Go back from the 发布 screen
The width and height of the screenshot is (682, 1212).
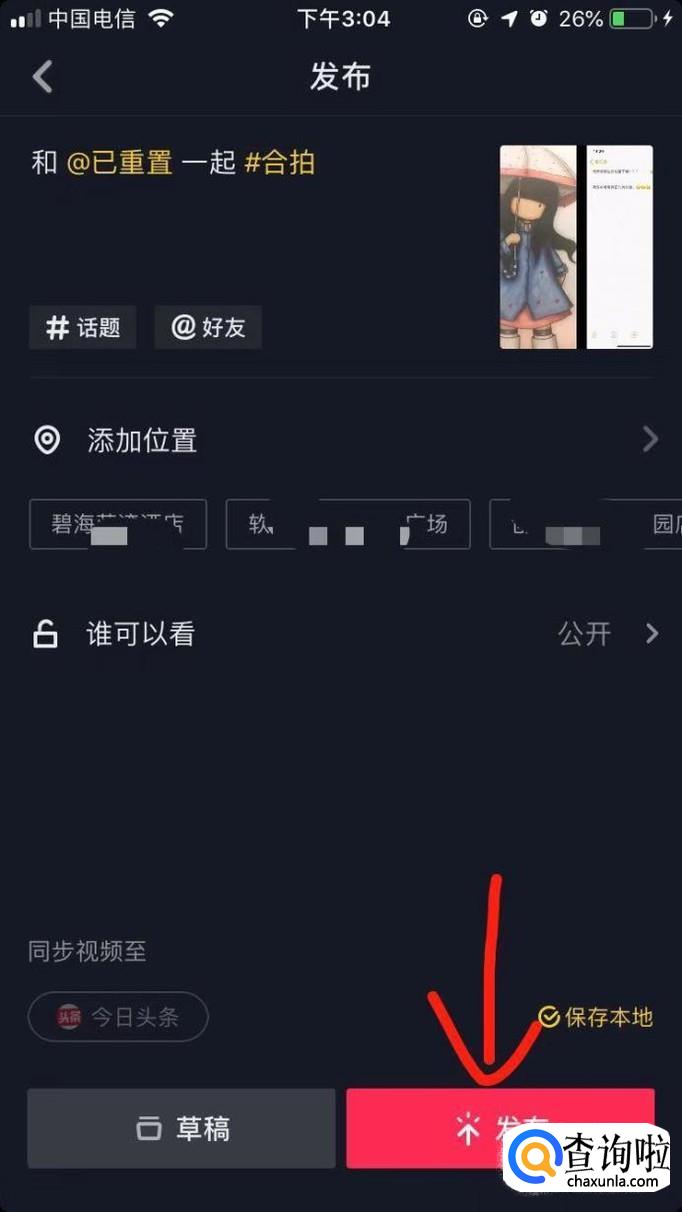[x=42, y=77]
